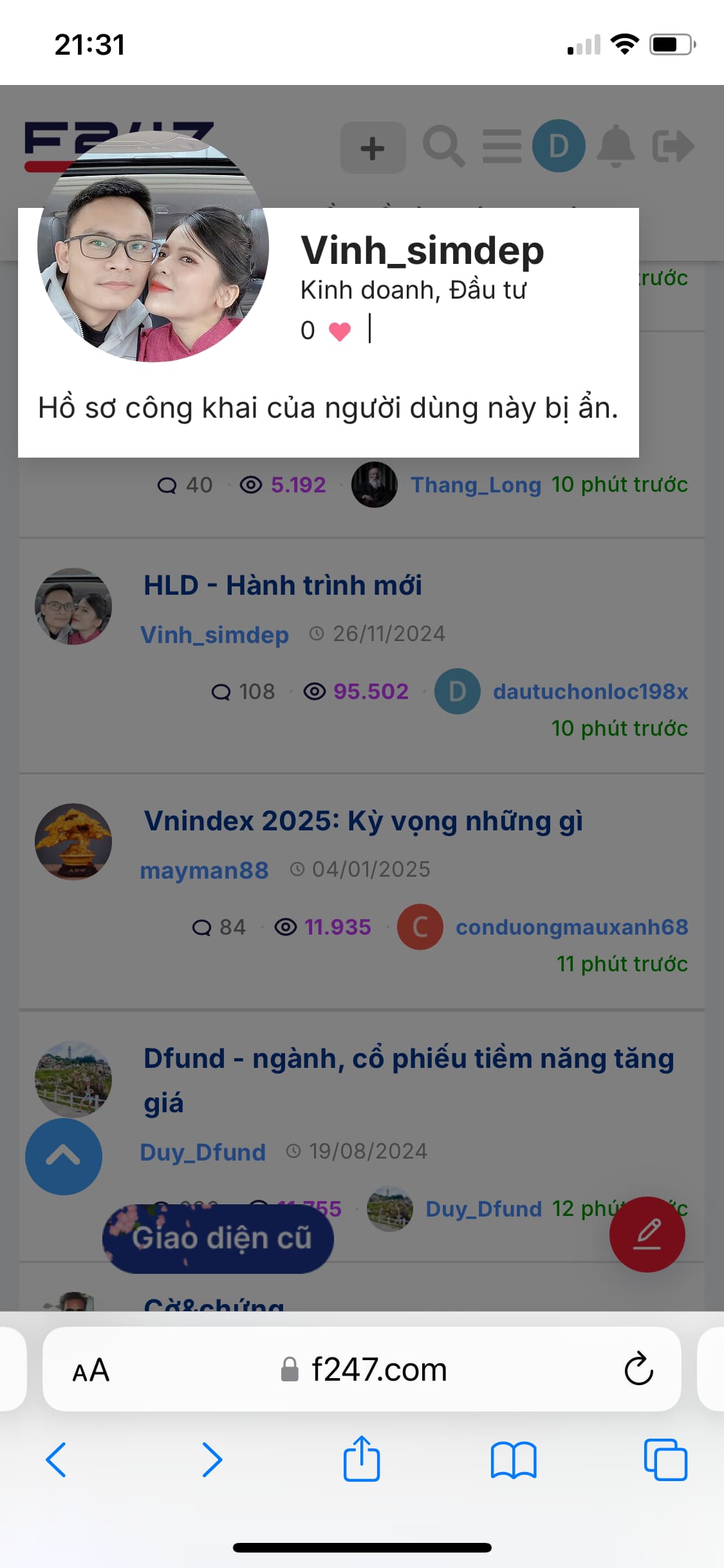Go back in Safari
724x1568 pixels.
pos(56,1459)
